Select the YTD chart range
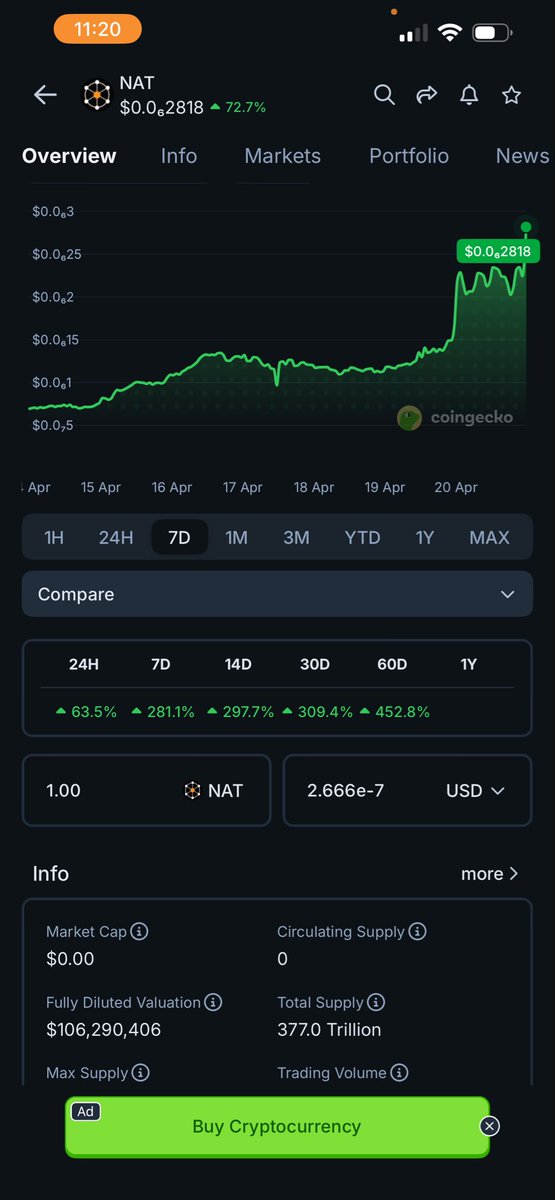555x1200 pixels. coord(362,537)
